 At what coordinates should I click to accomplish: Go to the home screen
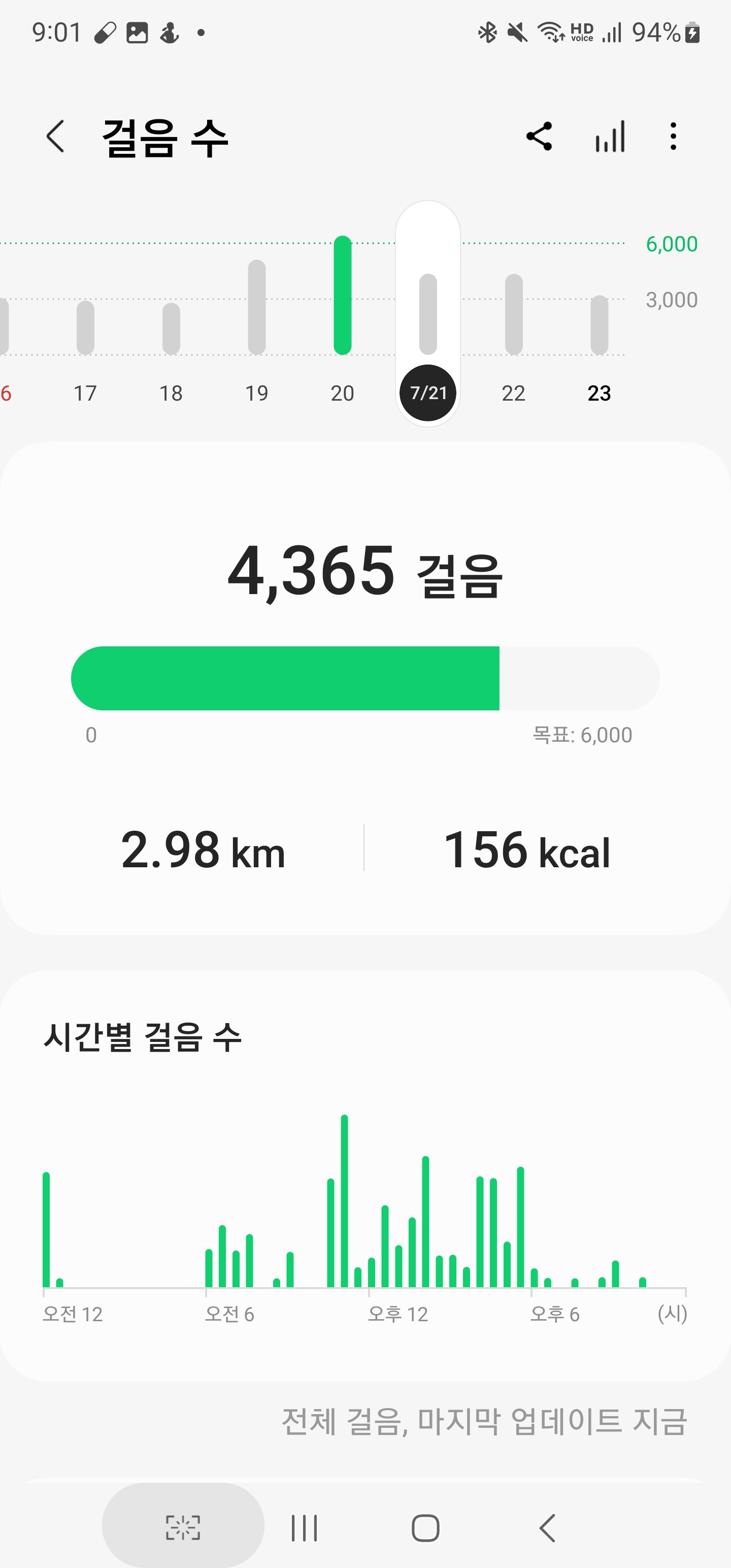(x=425, y=1528)
